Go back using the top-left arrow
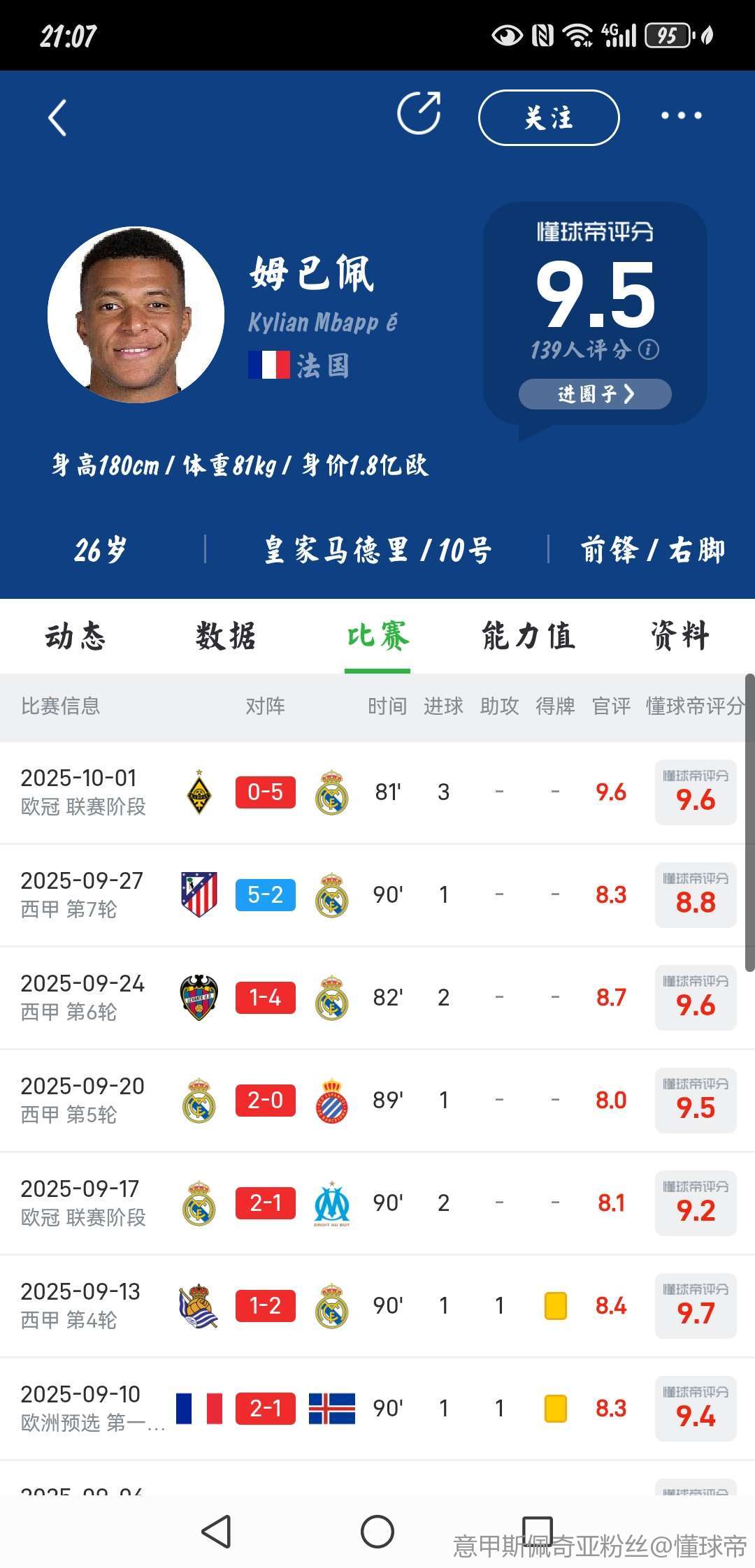Image resolution: width=755 pixels, height=1568 pixels. pyautogui.click(x=57, y=117)
